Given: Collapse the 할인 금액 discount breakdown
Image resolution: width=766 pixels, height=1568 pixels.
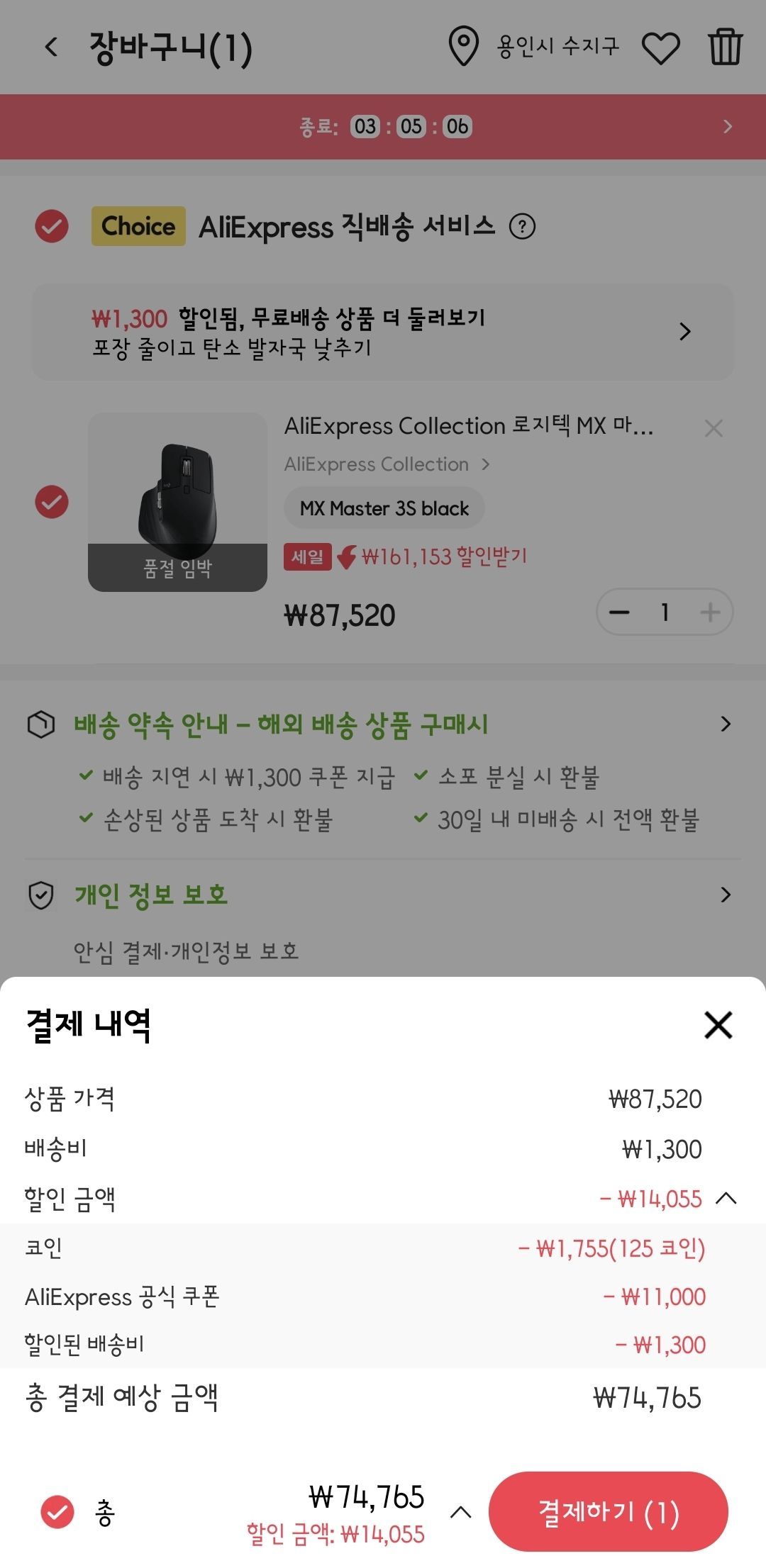Looking at the screenshot, I should (x=728, y=1199).
